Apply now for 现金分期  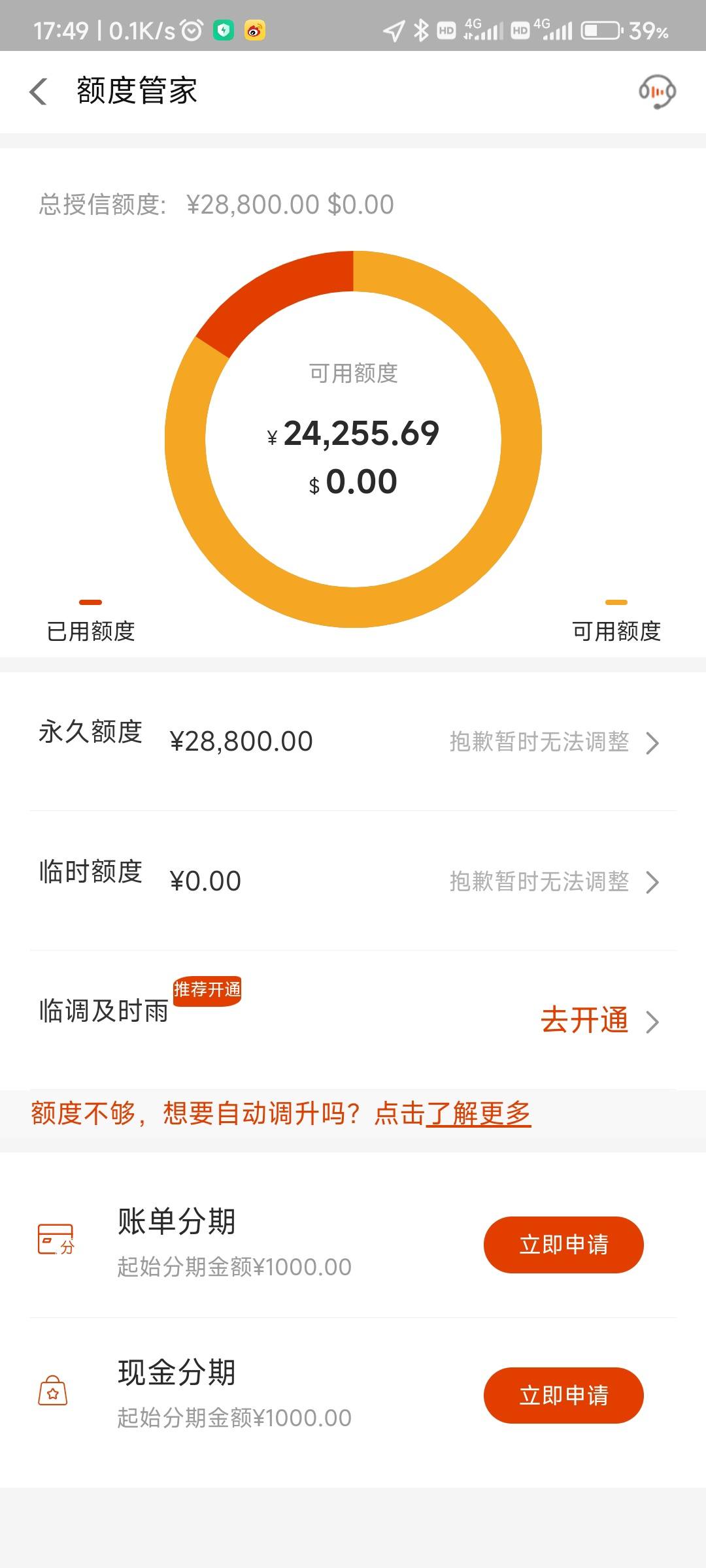[563, 1396]
